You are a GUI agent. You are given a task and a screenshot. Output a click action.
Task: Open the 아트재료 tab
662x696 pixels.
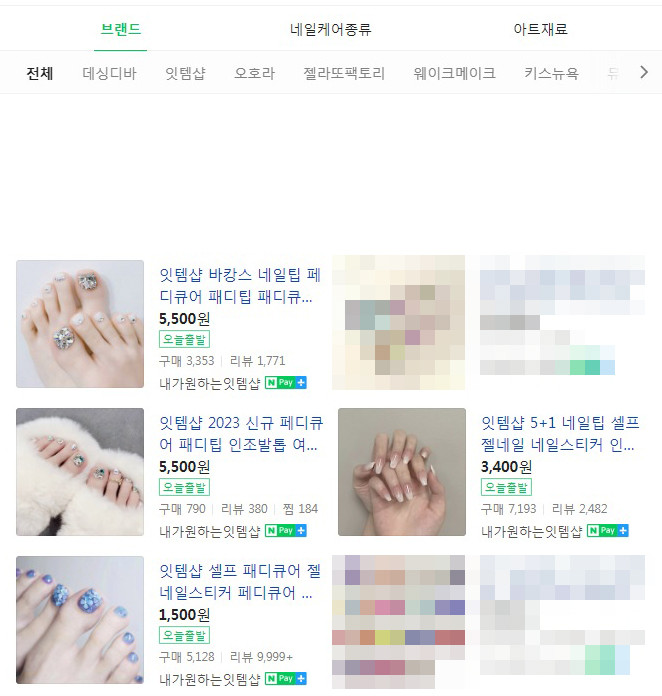point(540,29)
